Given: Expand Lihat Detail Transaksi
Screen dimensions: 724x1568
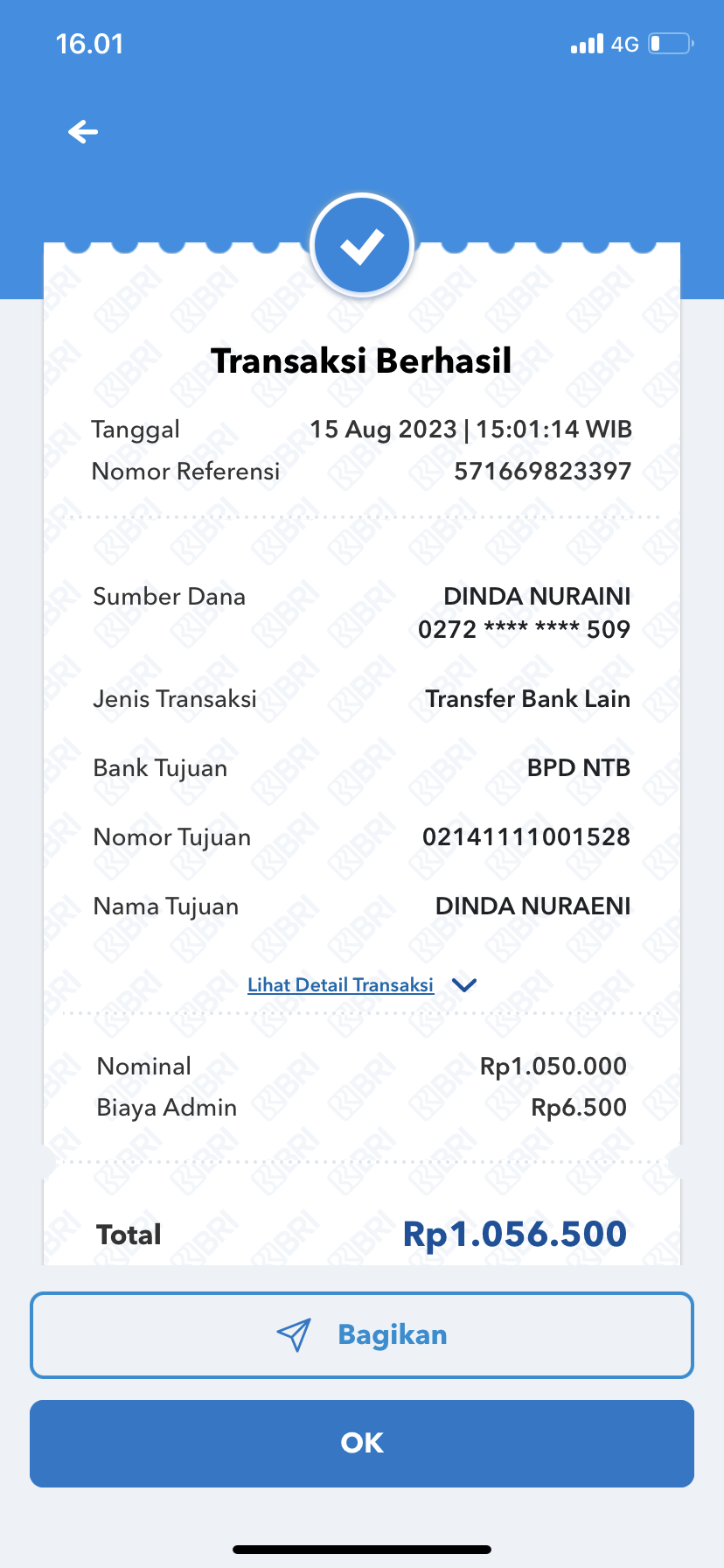Looking at the screenshot, I should pos(360,985).
